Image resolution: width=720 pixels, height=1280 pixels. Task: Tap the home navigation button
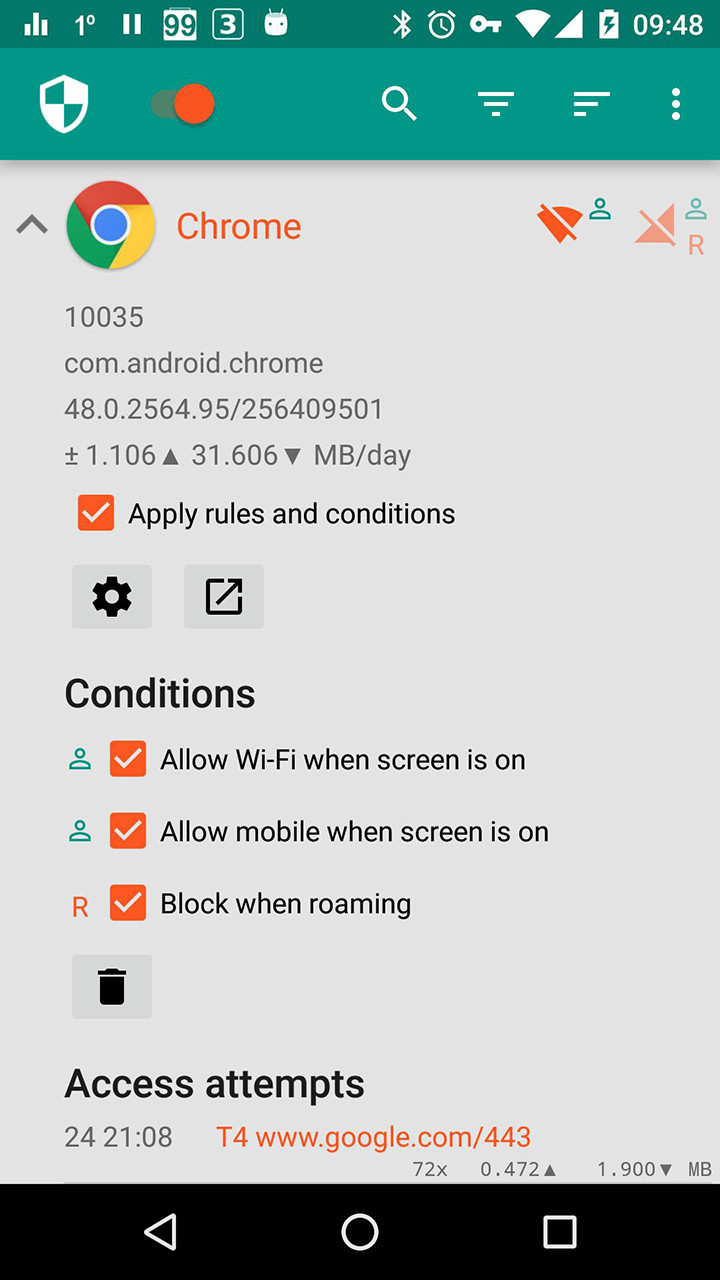360,1232
